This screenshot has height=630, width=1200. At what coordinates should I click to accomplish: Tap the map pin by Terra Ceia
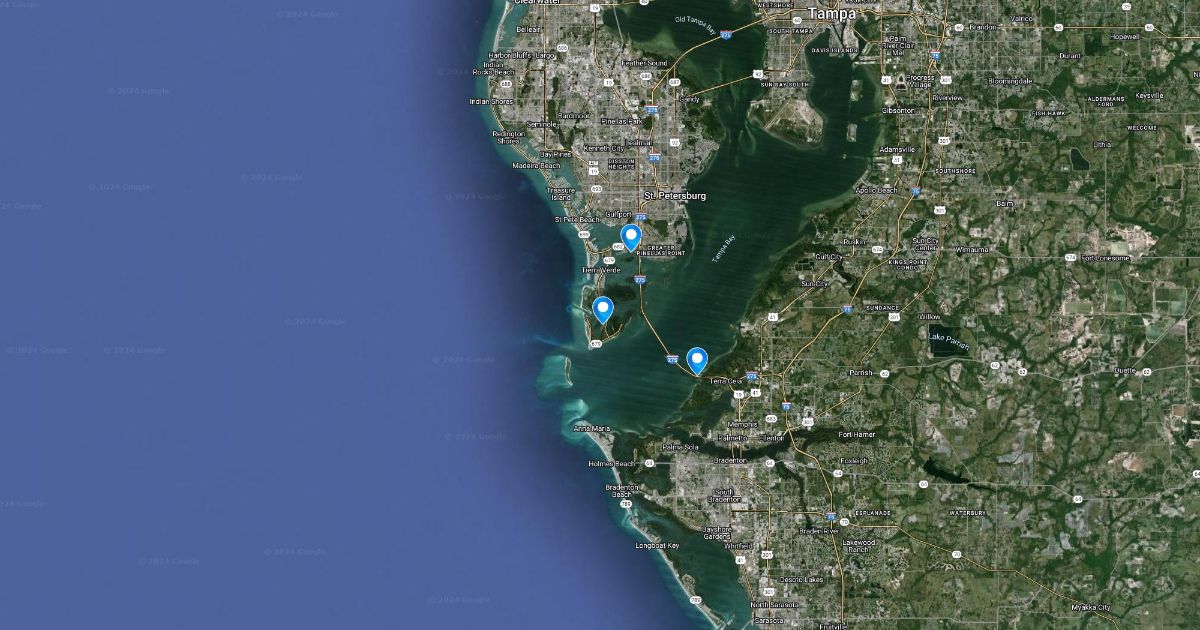coord(697,360)
